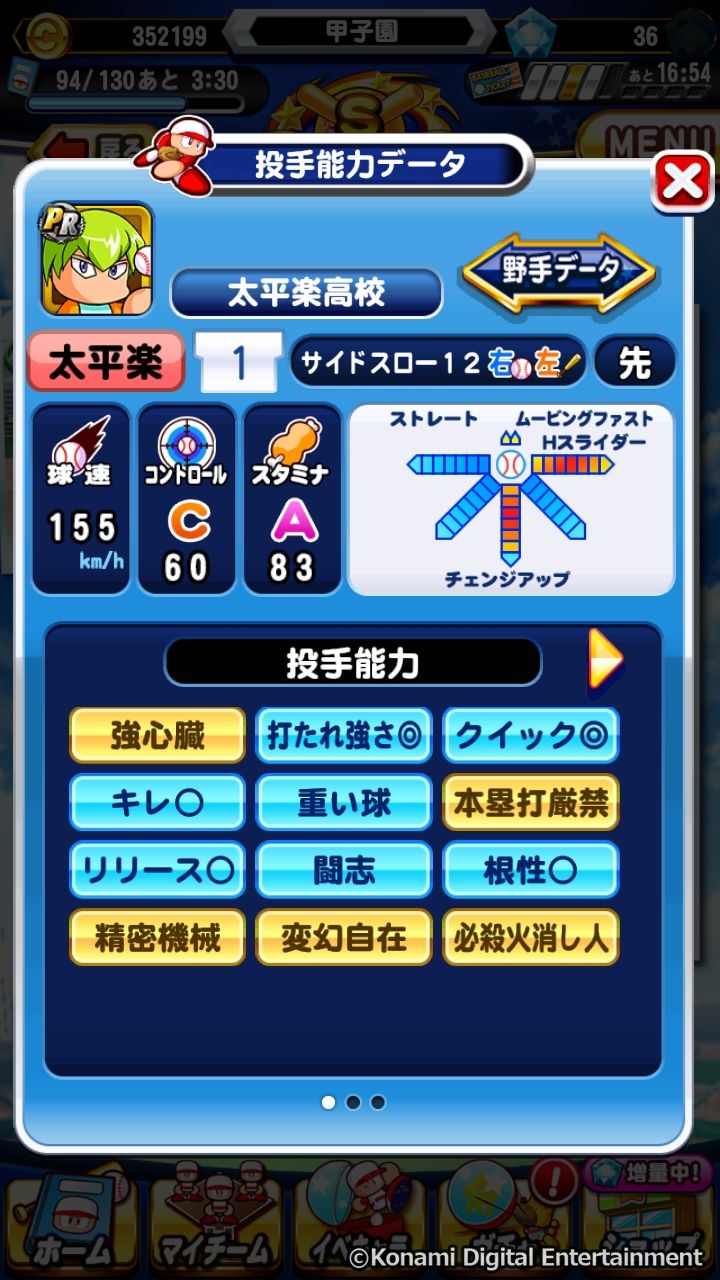Open 重い球 ability info
The height and width of the screenshot is (1280, 720).
(x=344, y=803)
